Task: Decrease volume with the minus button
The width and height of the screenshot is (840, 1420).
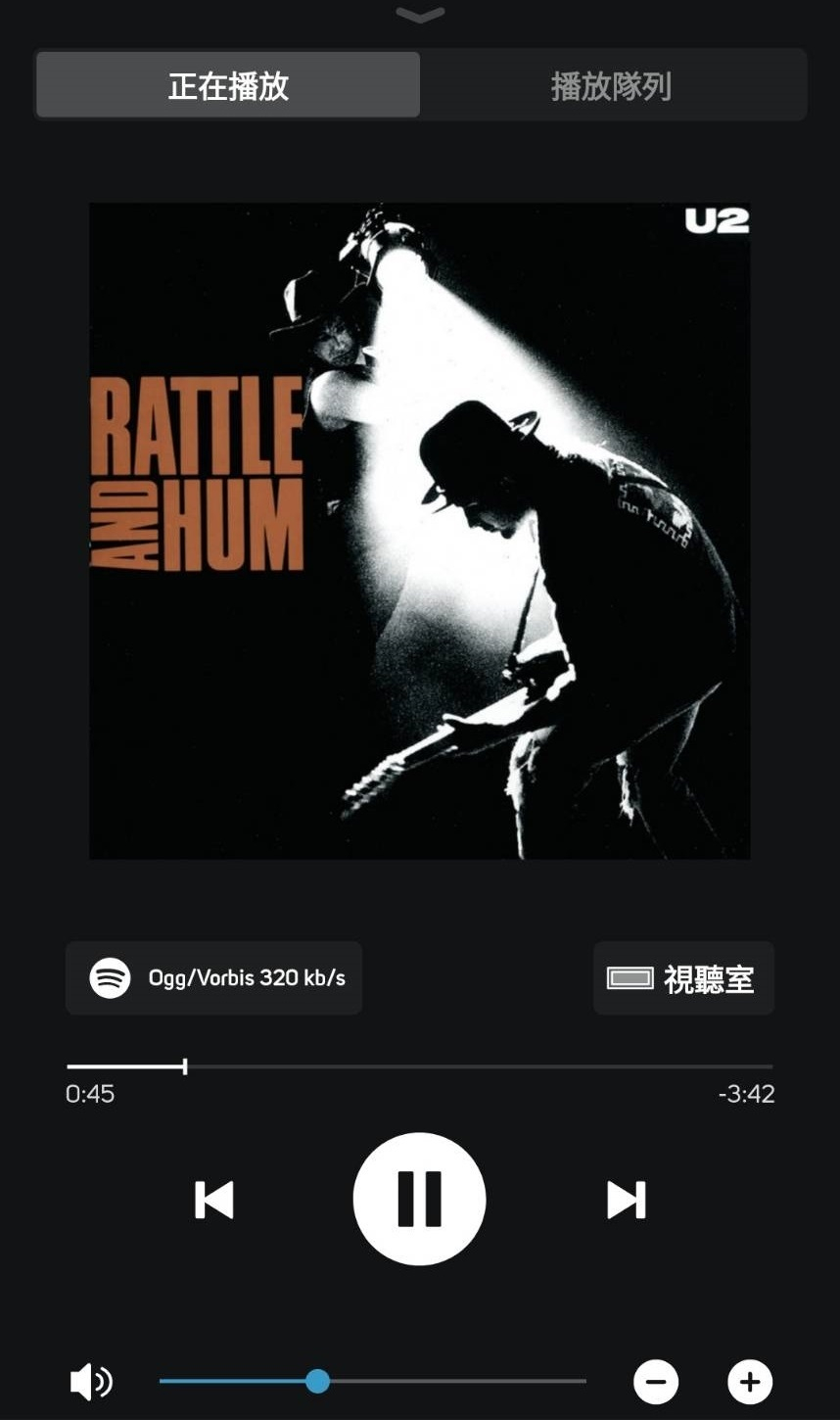Action: pyautogui.click(x=656, y=1382)
